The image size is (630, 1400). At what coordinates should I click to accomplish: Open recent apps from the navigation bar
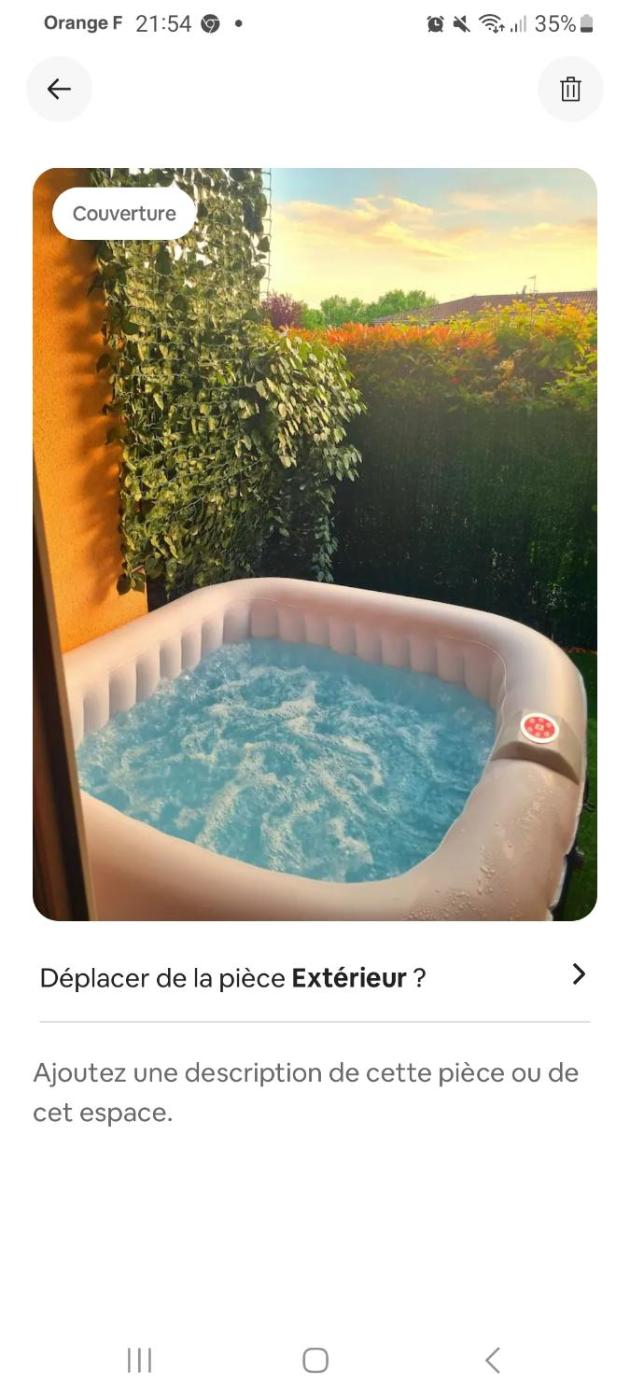tap(139, 1360)
